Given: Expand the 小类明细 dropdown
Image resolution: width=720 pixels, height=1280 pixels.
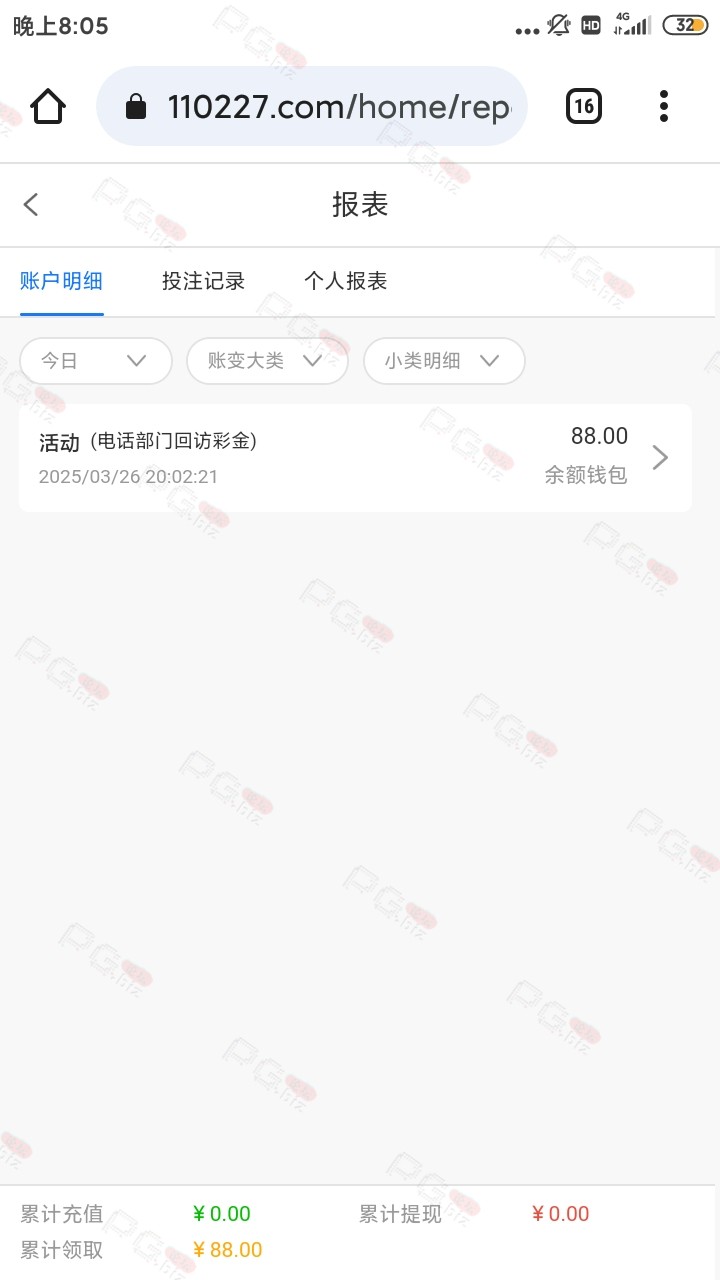Looking at the screenshot, I should [x=444, y=361].
